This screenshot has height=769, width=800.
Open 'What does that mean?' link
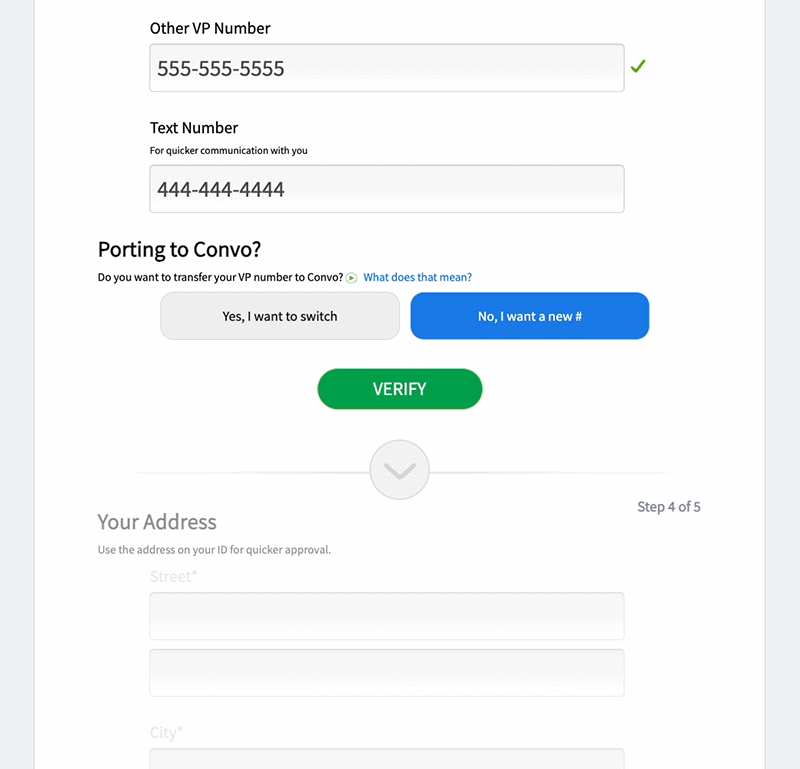(417, 277)
